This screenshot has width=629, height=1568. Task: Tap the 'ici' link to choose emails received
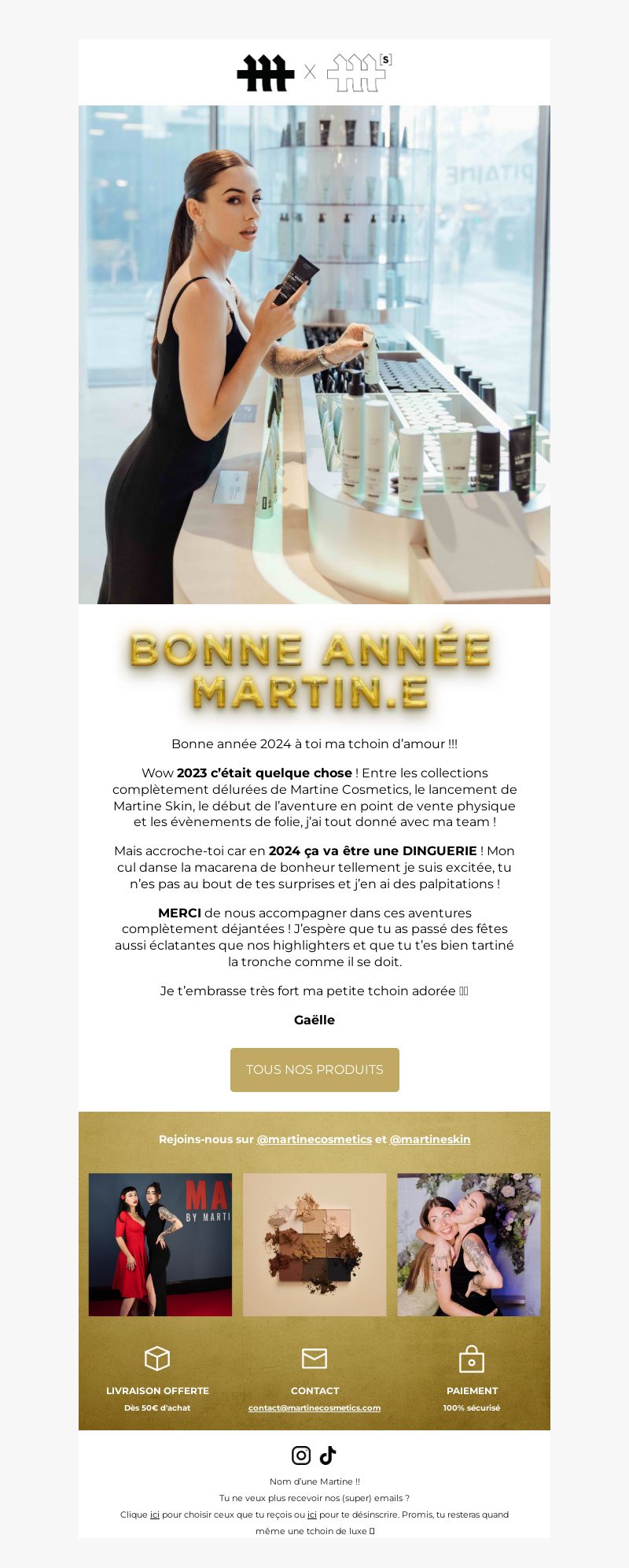click(155, 1515)
